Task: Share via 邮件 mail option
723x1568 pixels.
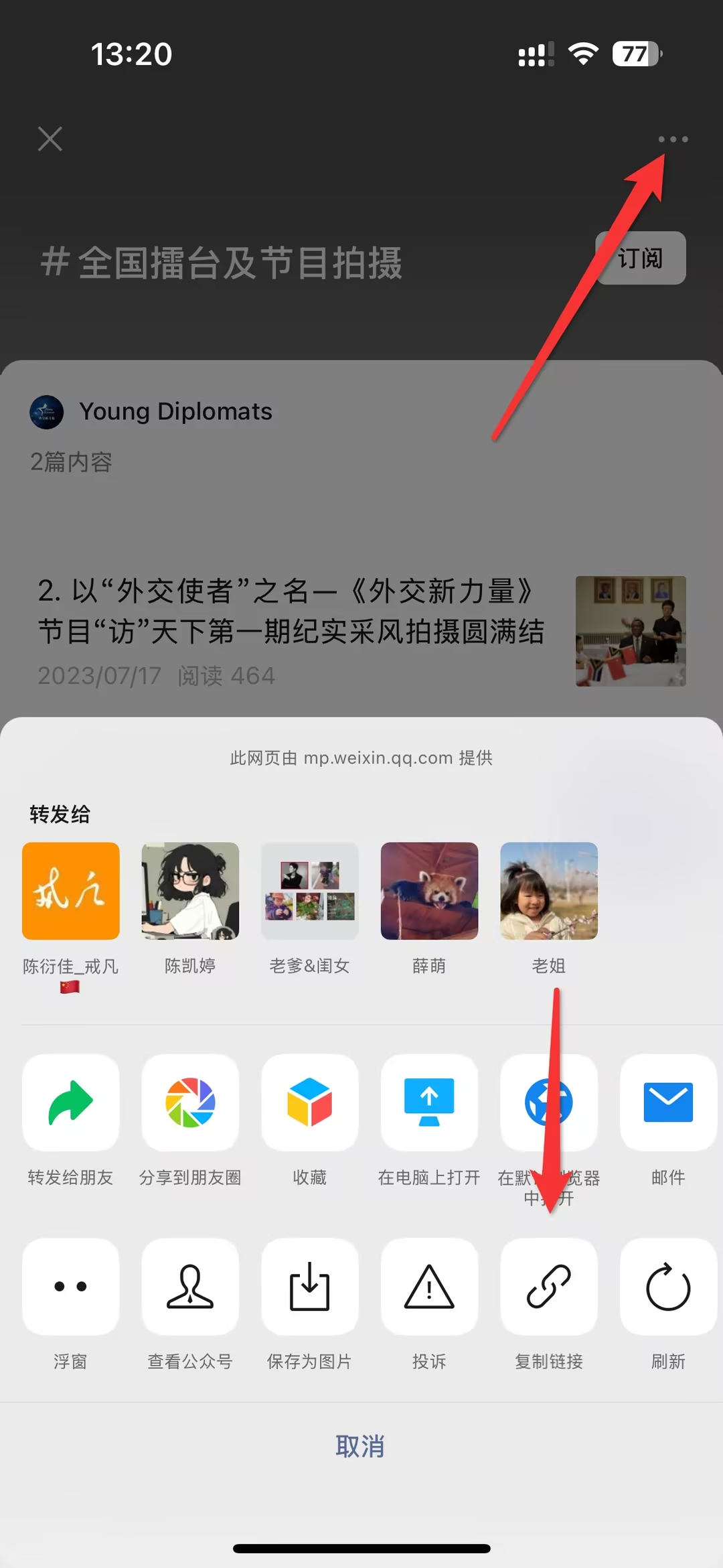Action: (667, 1102)
